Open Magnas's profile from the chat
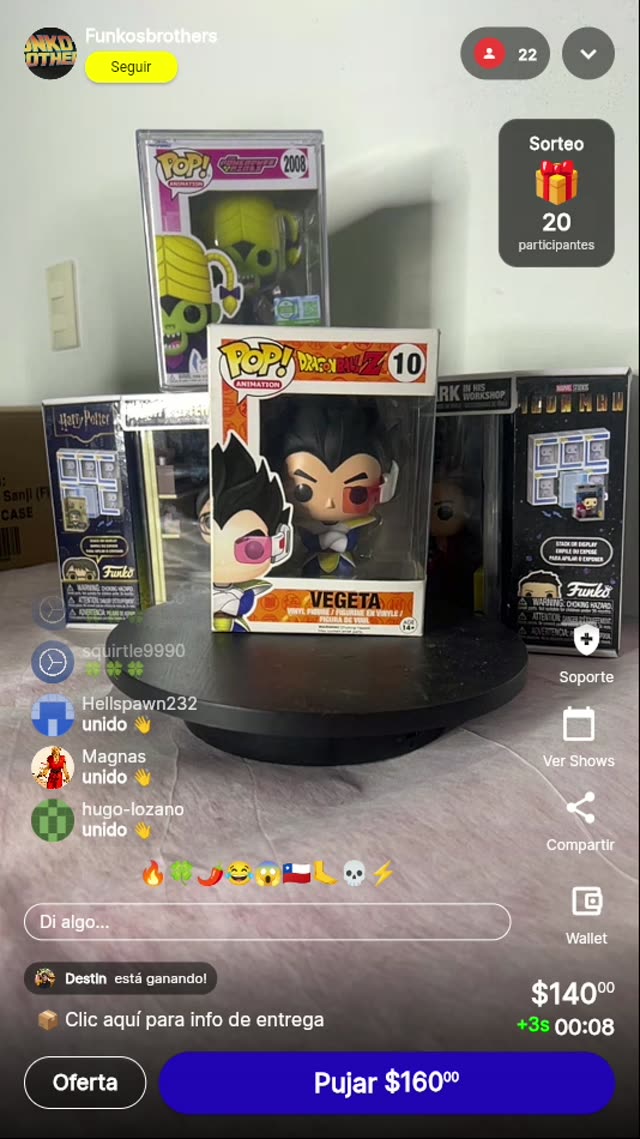Screen dimensions: 640x1139 pos(52,767)
